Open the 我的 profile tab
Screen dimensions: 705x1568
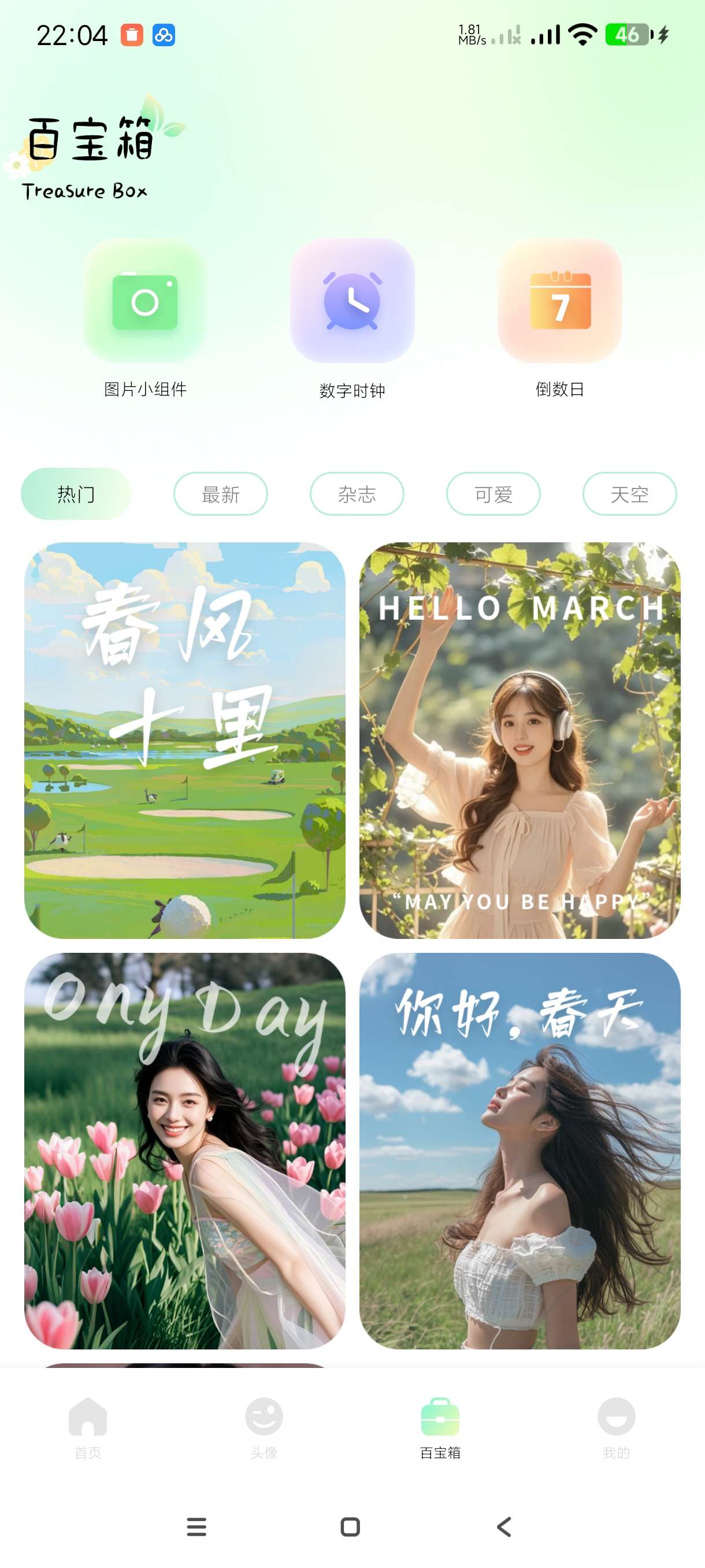[616, 1428]
